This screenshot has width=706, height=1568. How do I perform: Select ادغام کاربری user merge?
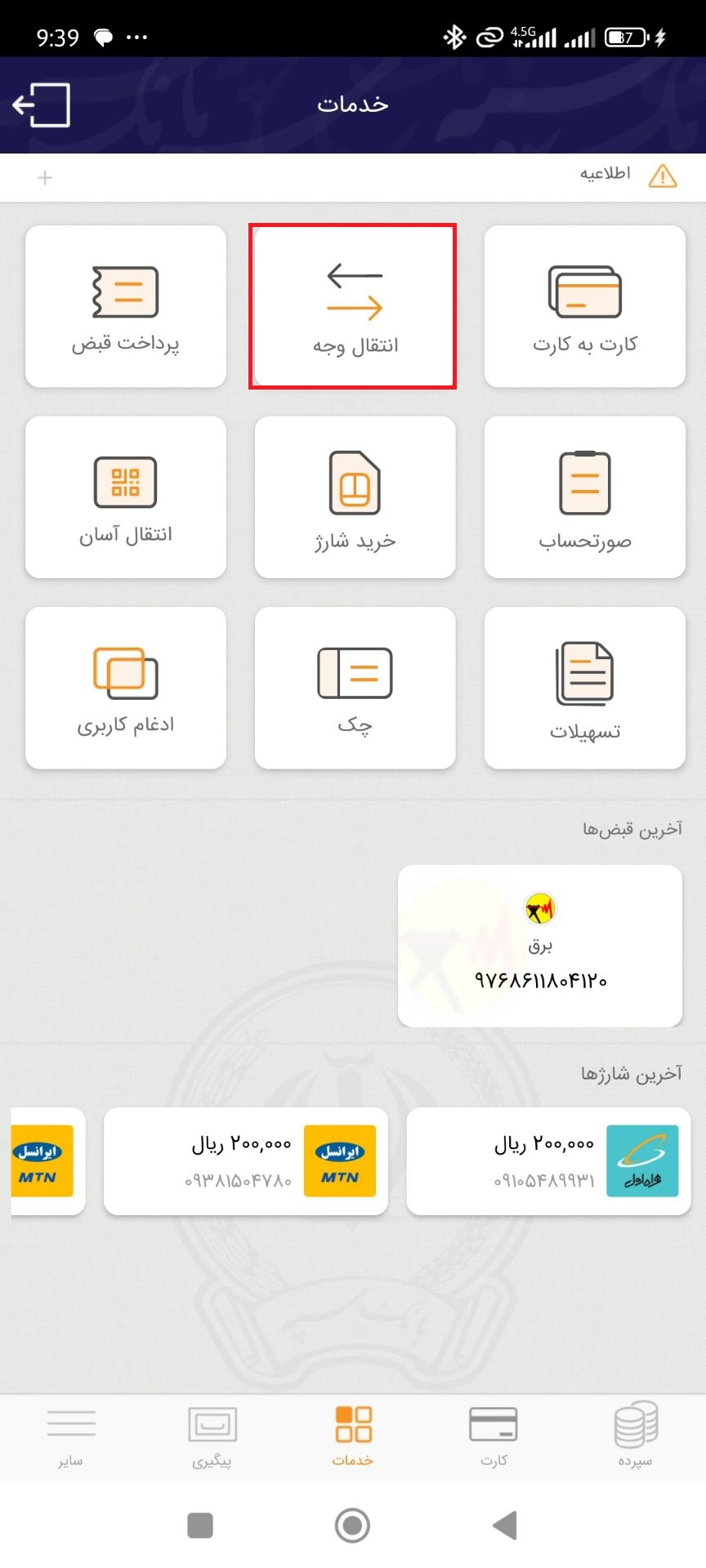point(126,688)
